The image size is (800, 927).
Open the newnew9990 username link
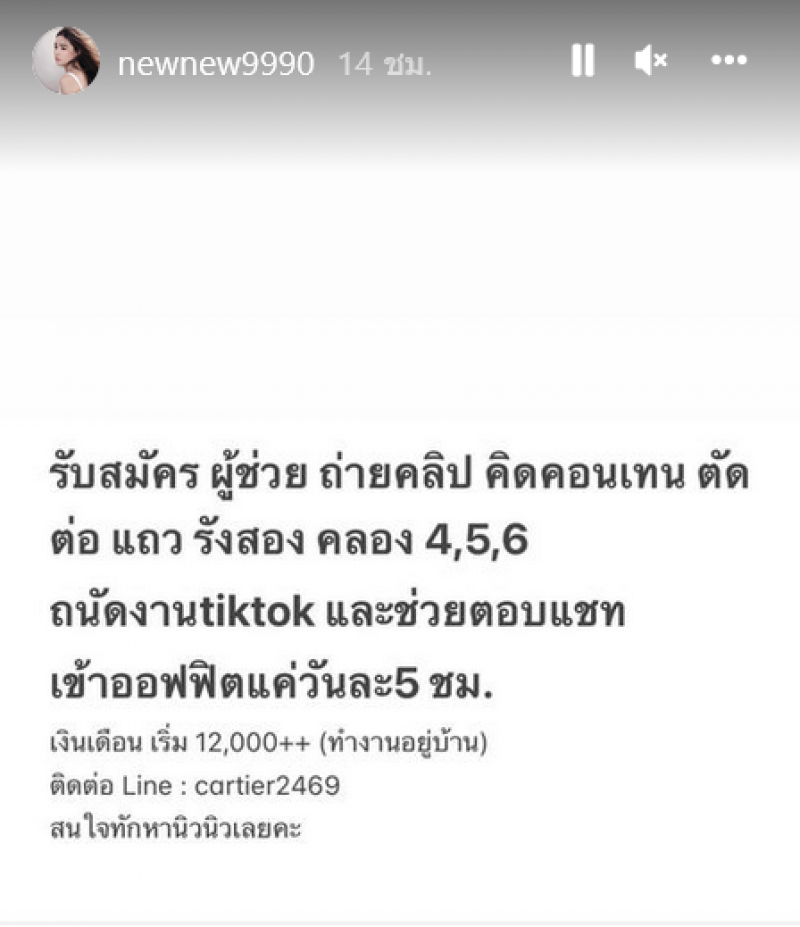[x=216, y=64]
